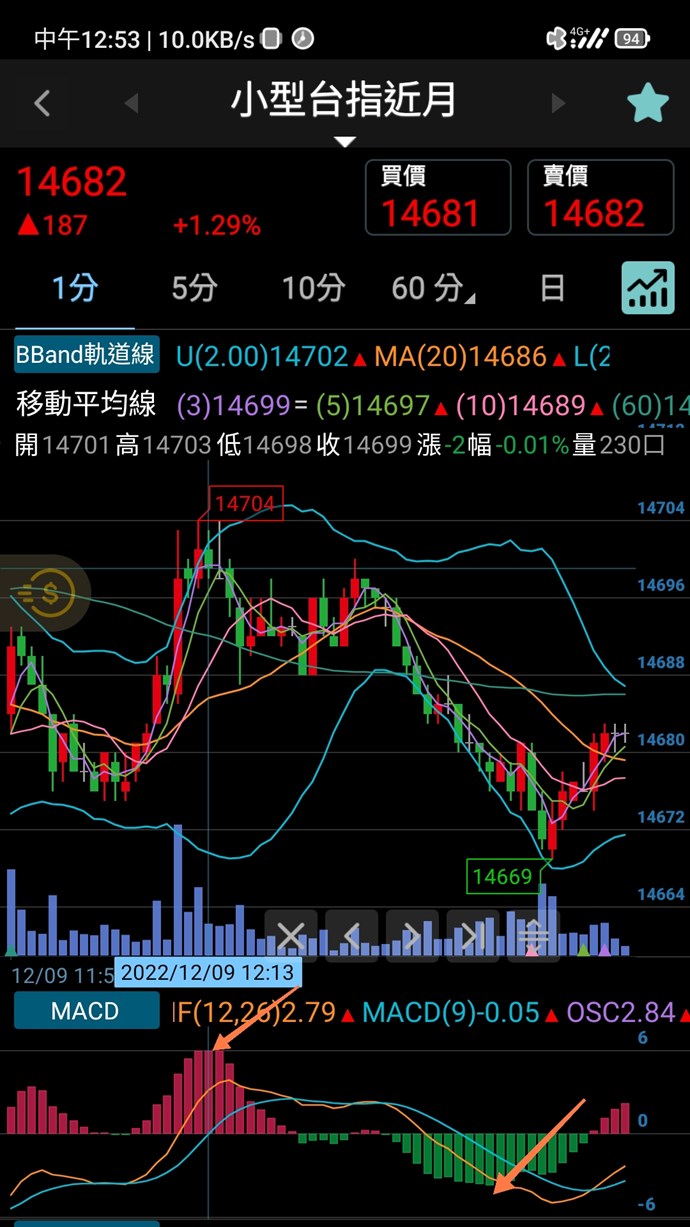Move the crosshair one candle right
This screenshot has height=1227, width=690.
(412, 936)
